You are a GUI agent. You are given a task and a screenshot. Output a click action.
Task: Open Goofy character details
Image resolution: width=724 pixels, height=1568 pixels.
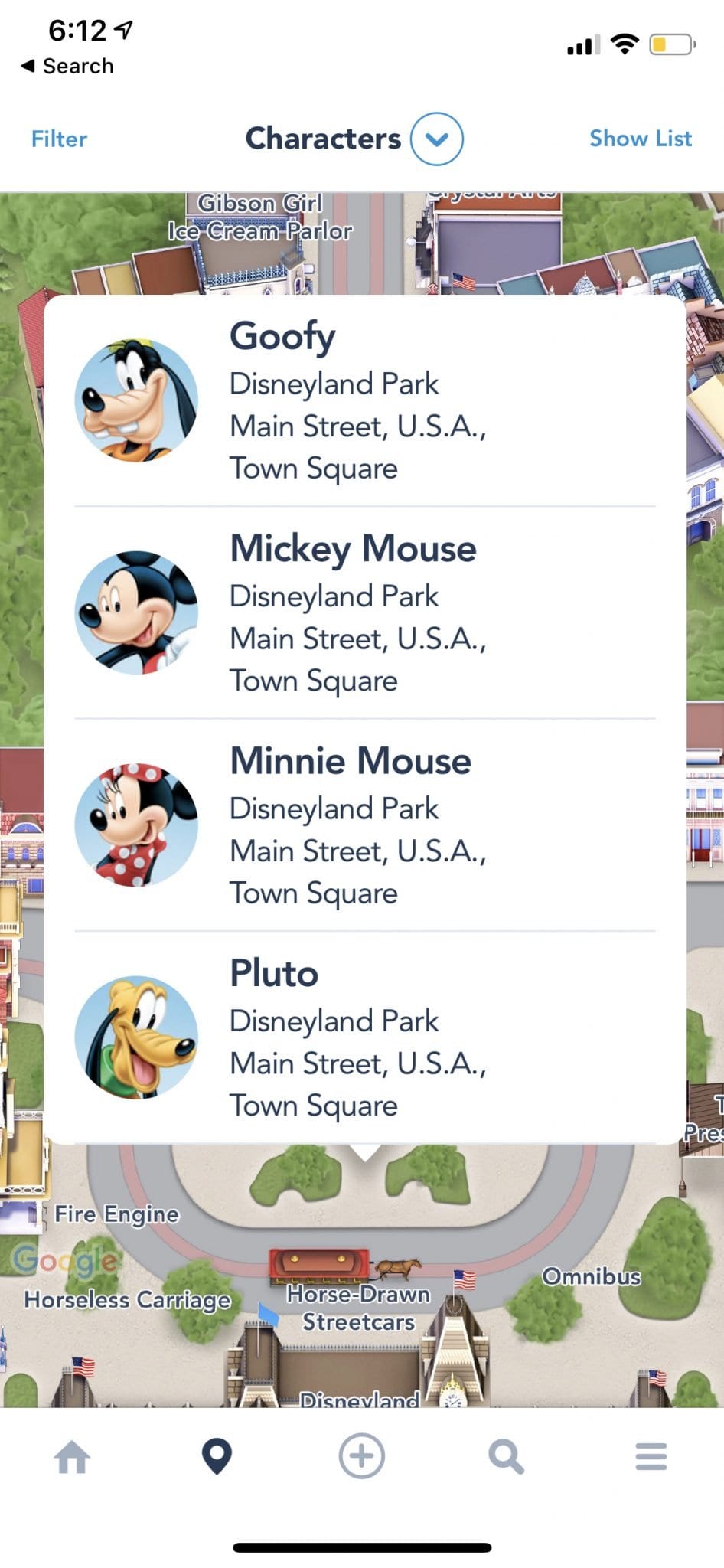pyautogui.click(x=364, y=400)
